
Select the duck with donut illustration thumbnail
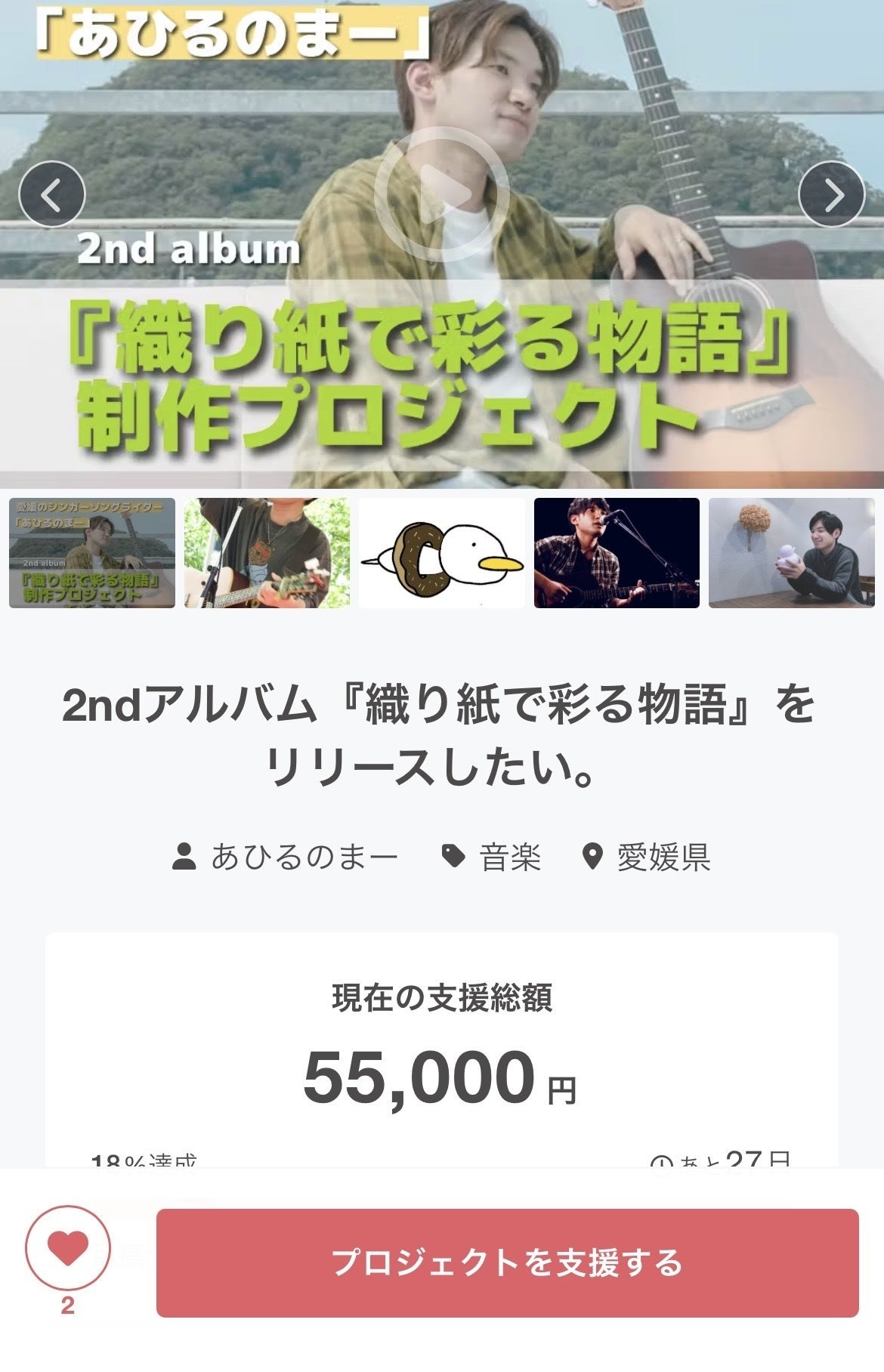pyautogui.click(x=442, y=553)
